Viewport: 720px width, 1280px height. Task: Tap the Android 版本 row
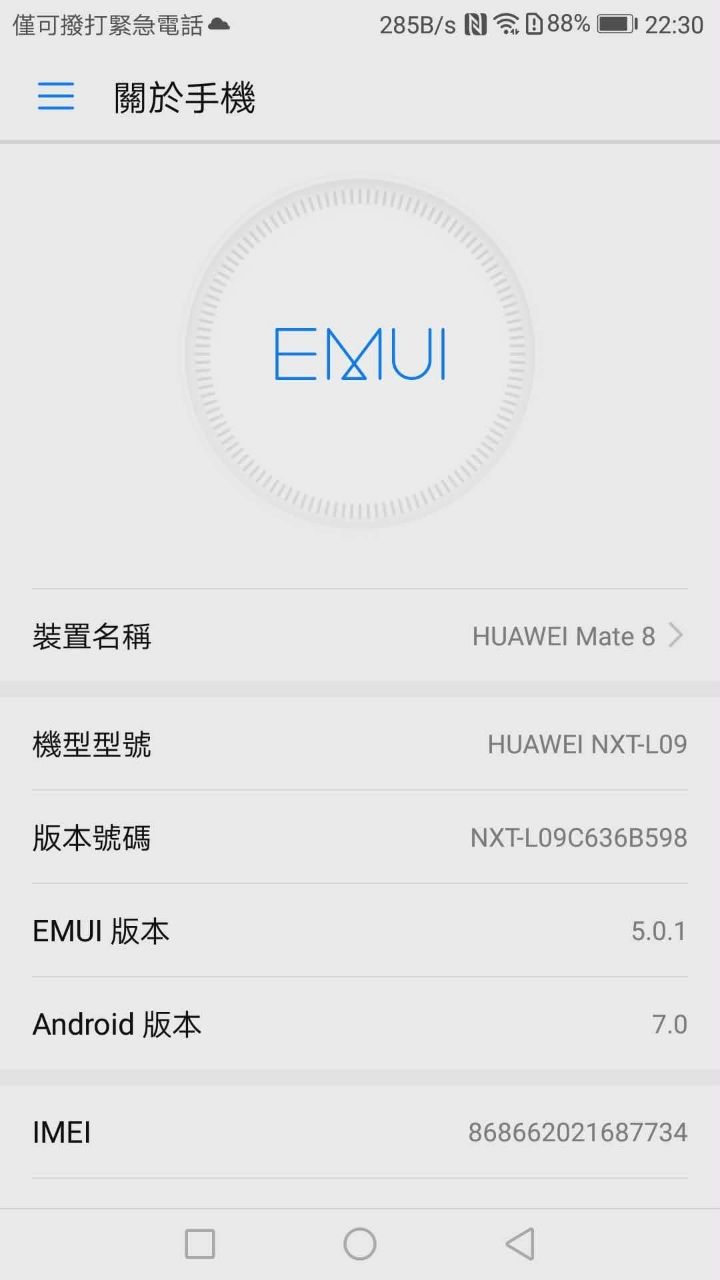pyautogui.click(x=360, y=1024)
